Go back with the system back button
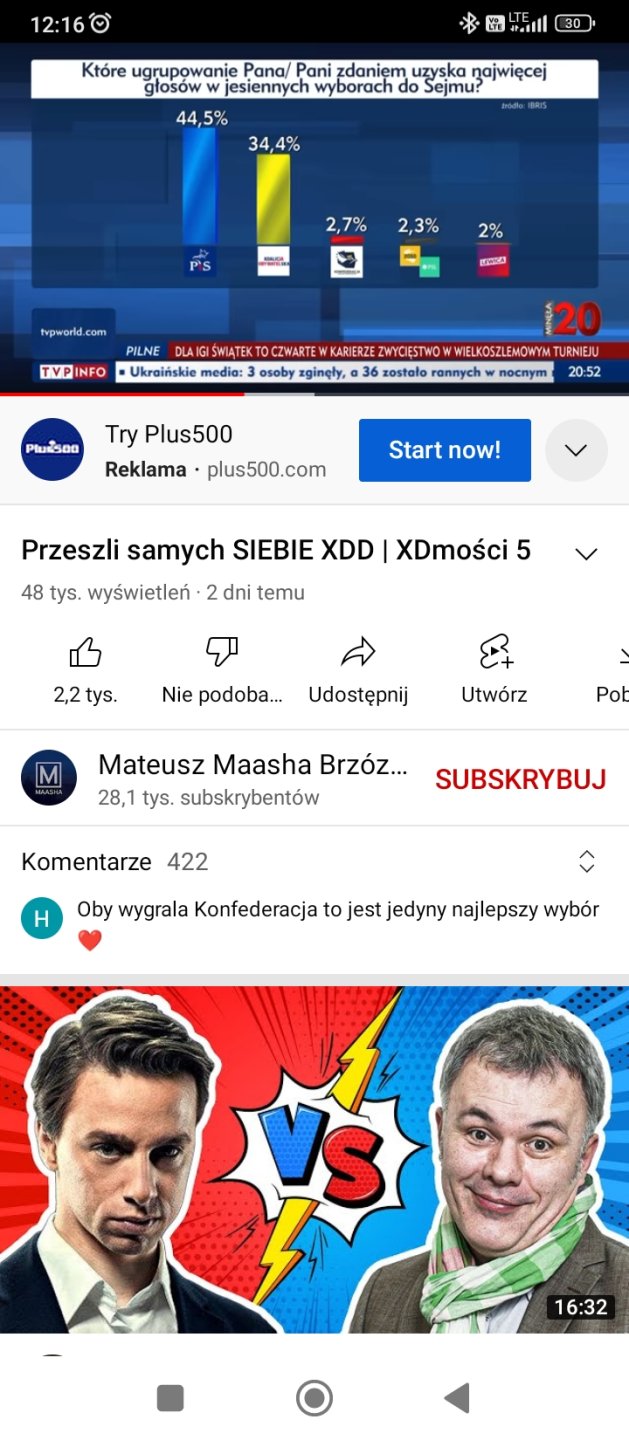 click(457, 1397)
